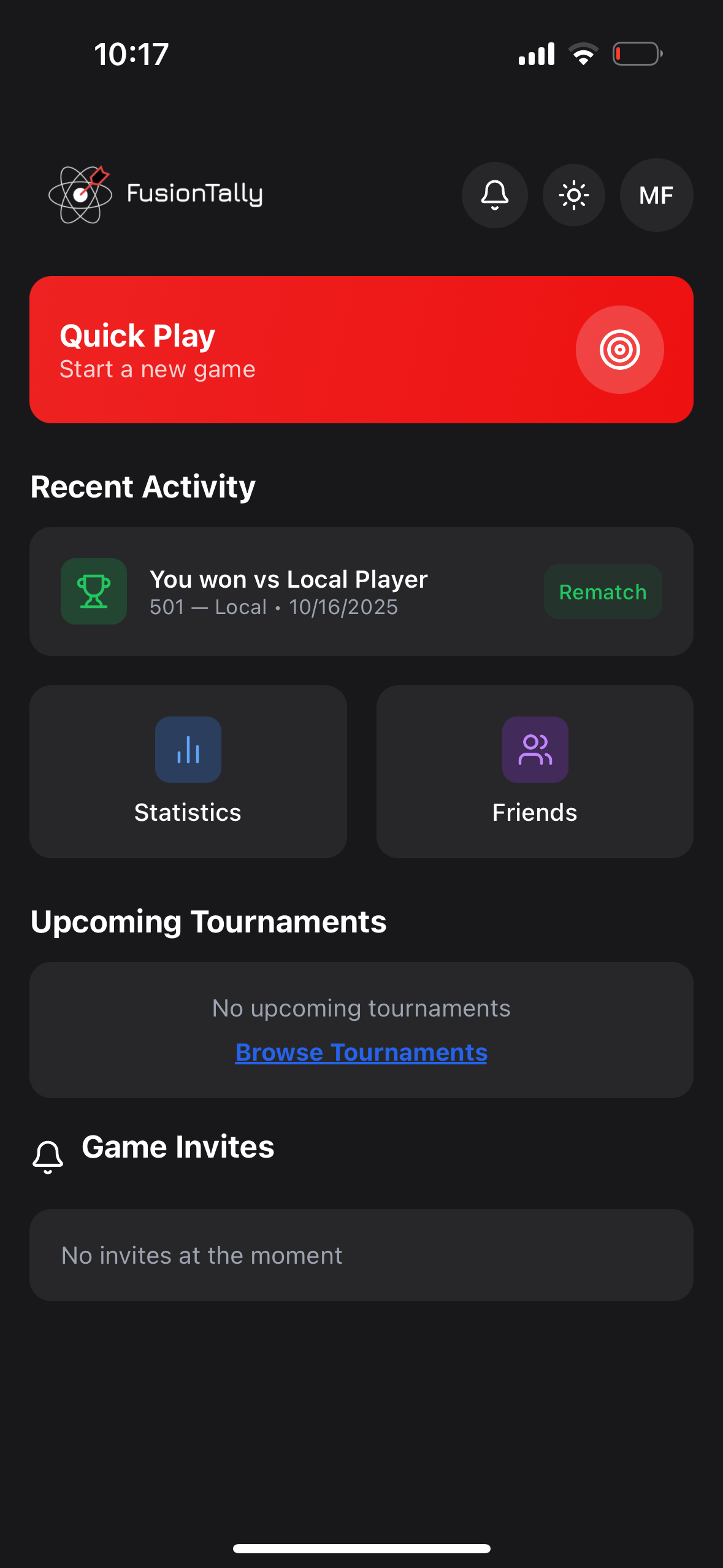This screenshot has width=723, height=1568.
Task: Open the notifications bell in the header
Action: click(x=494, y=195)
